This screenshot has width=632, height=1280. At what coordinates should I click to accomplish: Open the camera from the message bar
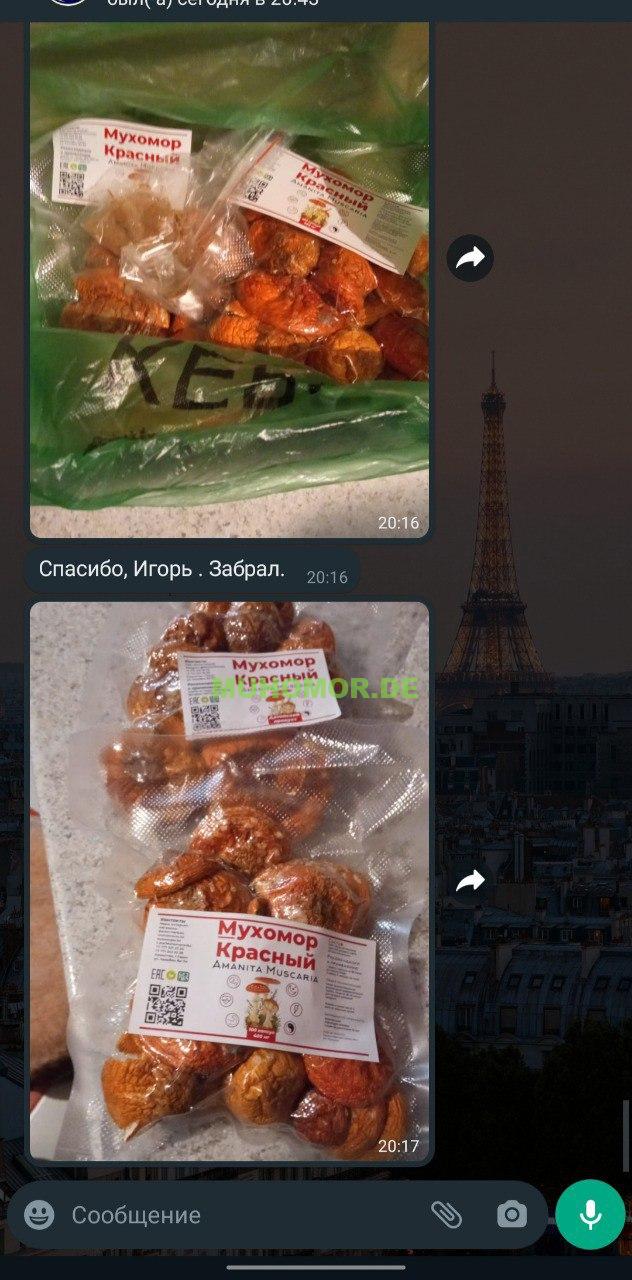tap(512, 1215)
